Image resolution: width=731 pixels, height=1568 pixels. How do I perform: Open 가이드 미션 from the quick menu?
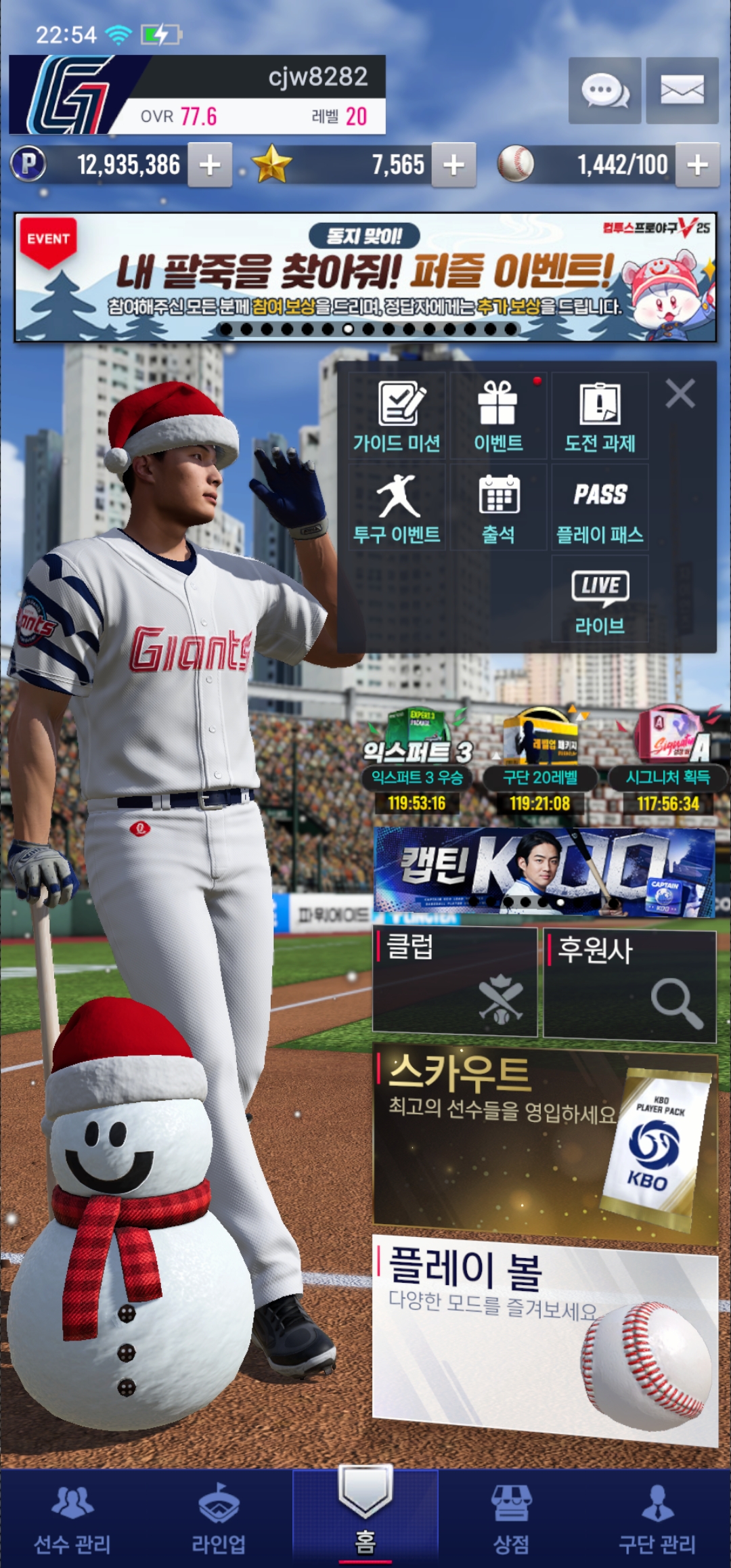[397, 416]
